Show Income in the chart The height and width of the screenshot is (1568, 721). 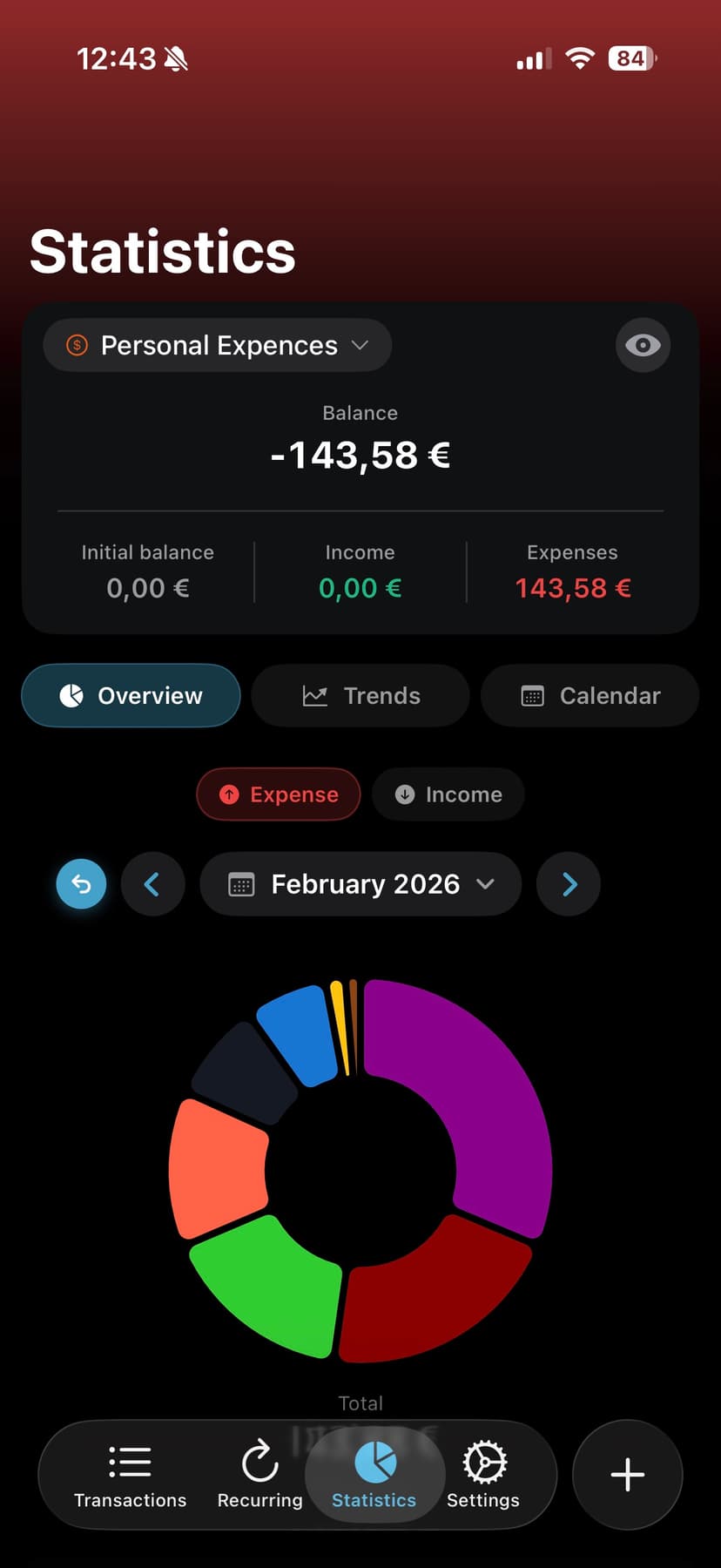tap(448, 794)
